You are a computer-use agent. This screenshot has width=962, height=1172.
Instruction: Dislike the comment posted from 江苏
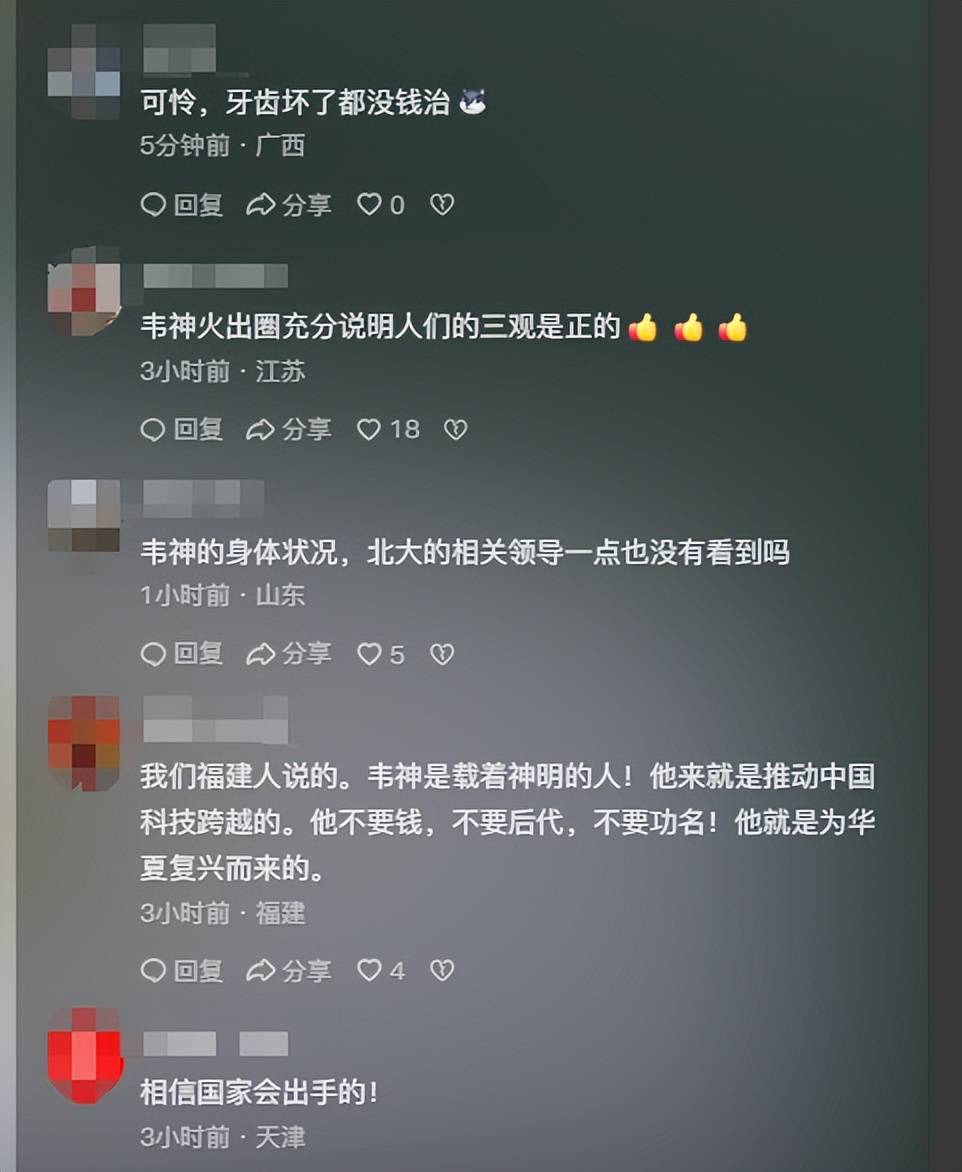[456, 430]
